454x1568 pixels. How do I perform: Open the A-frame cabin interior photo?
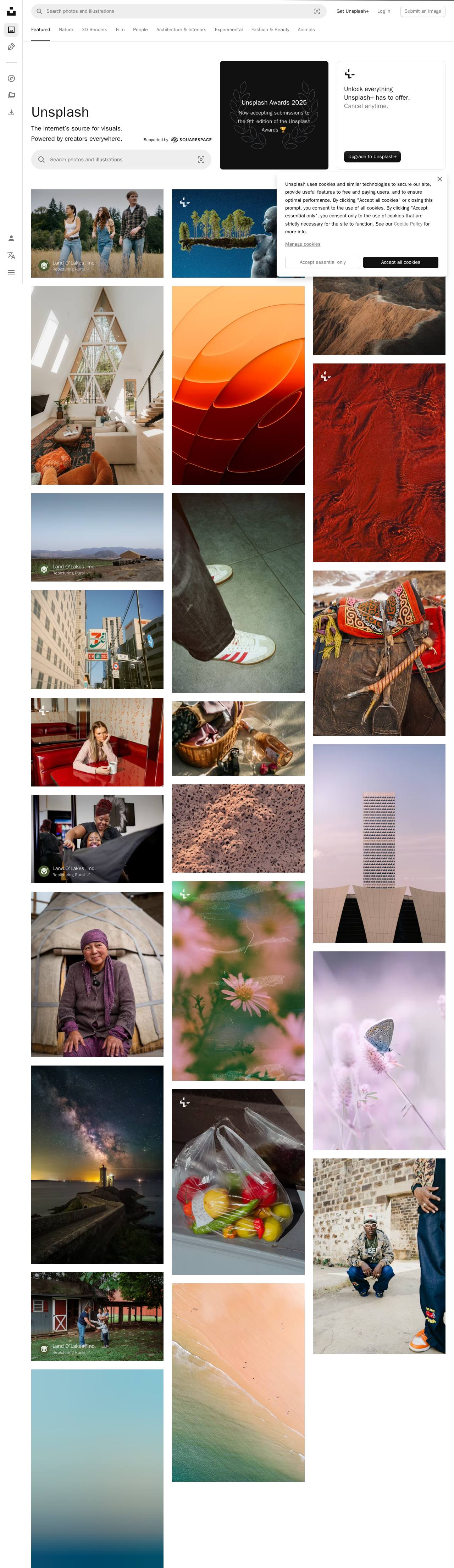coord(98,385)
